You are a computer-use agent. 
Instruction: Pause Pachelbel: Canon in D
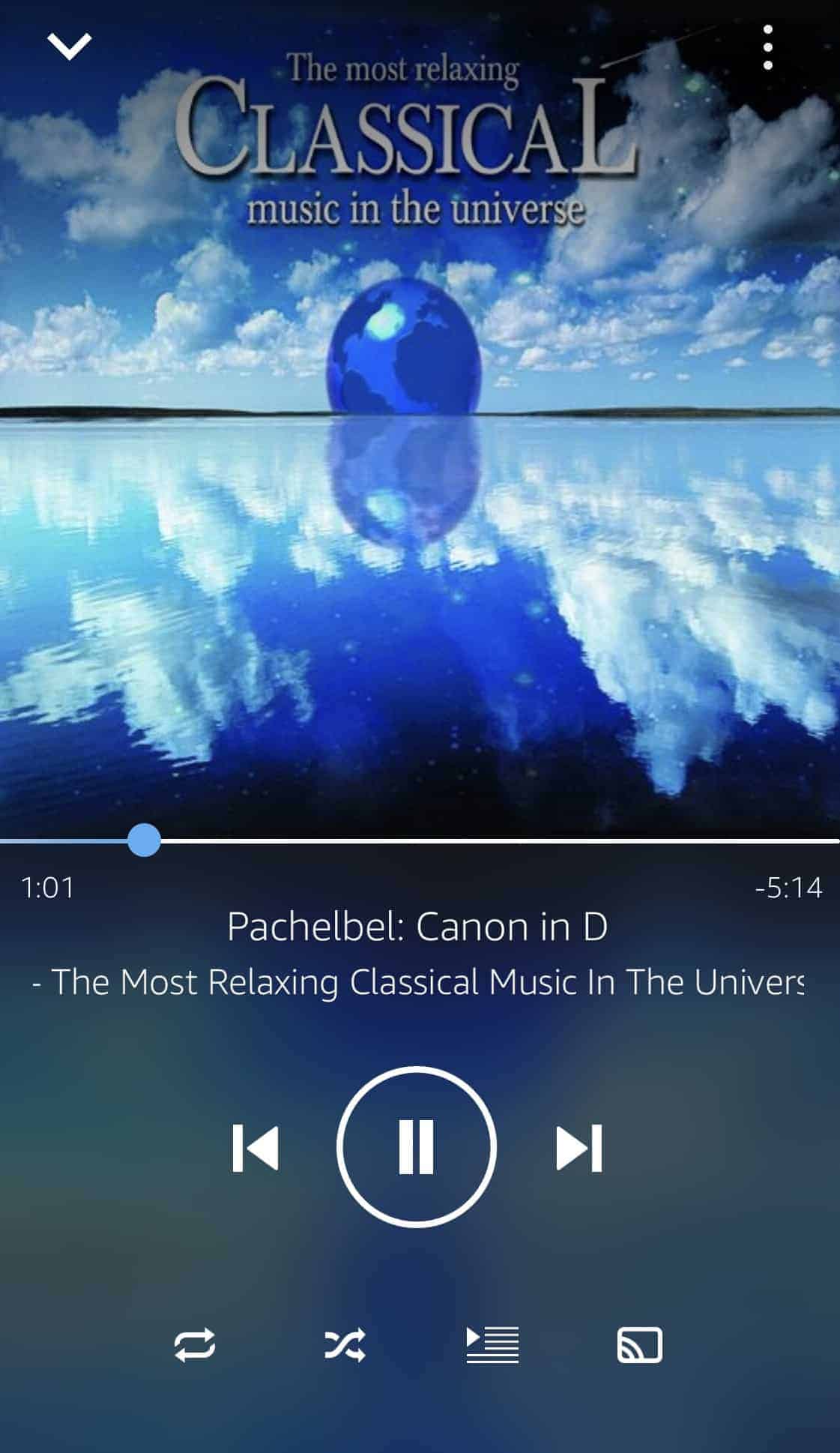pyautogui.click(x=416, y=1146)
